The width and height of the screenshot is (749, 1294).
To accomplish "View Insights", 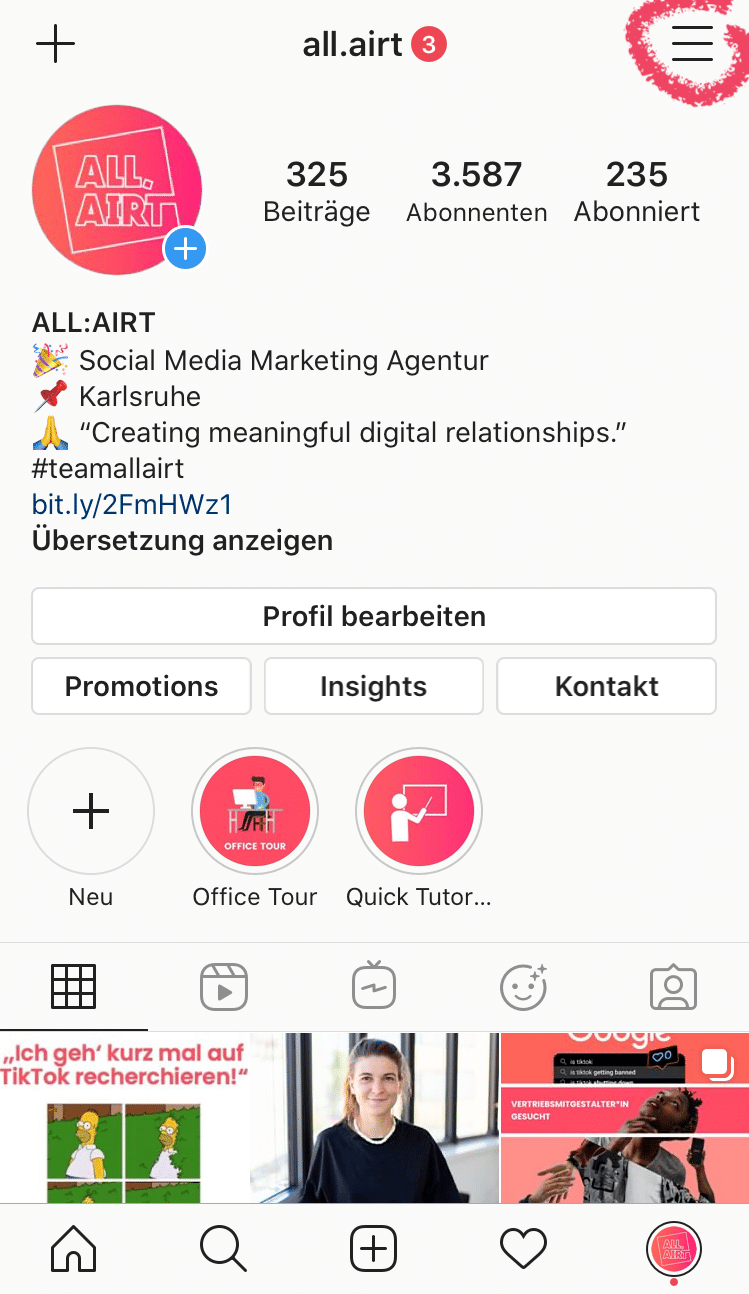I will (373, 686).
